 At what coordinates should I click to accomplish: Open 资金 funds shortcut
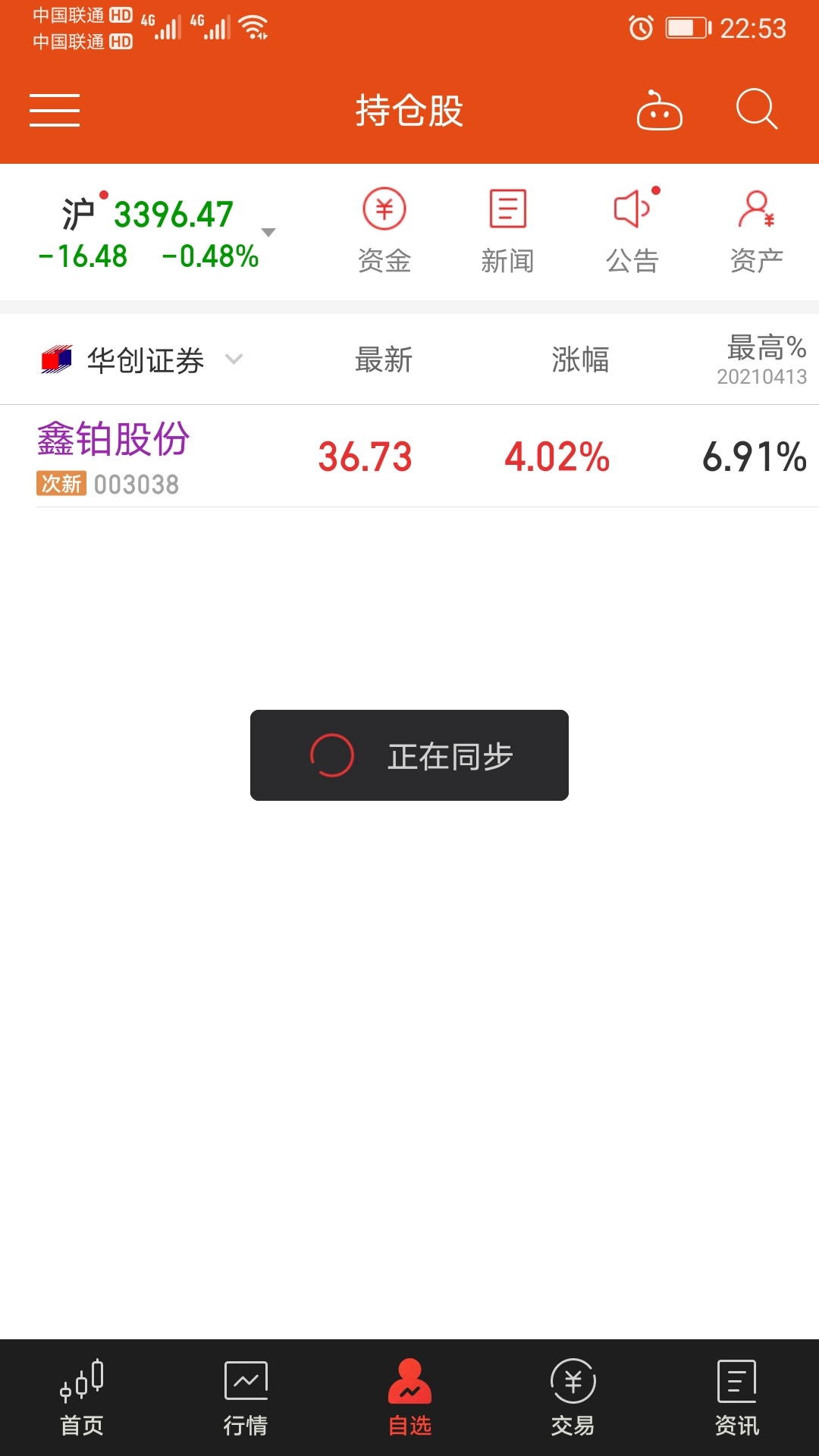pos(384,231)
